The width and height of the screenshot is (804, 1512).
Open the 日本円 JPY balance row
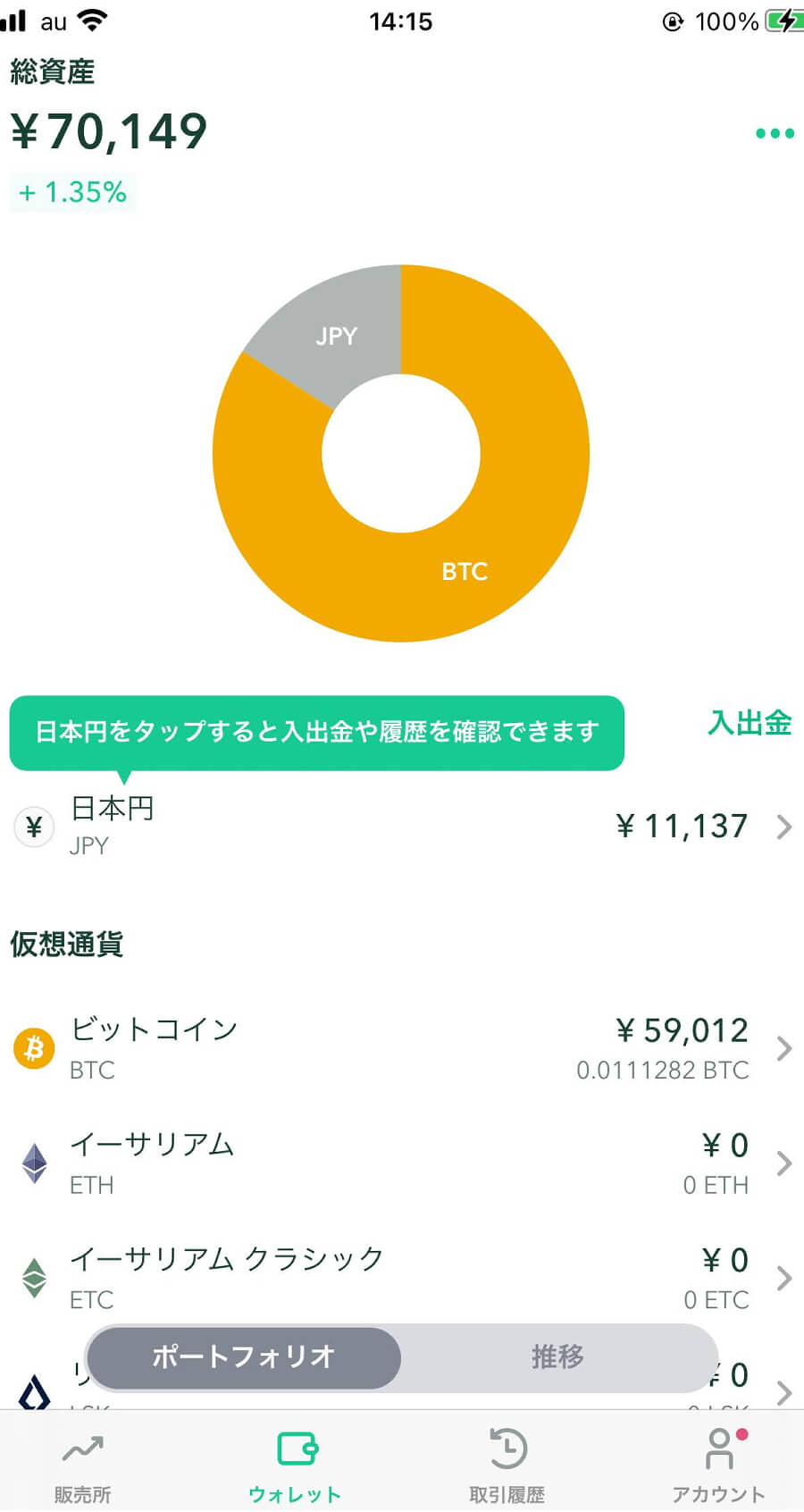click(402, 827)
